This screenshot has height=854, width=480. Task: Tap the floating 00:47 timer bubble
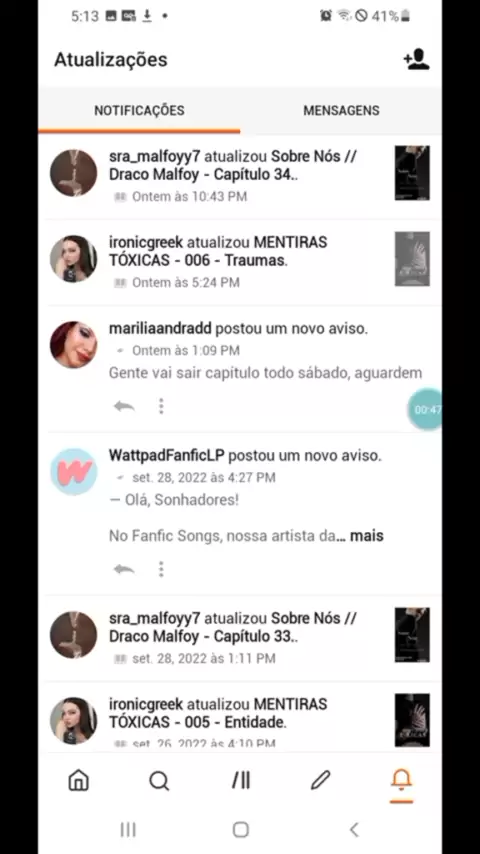click(426, 410)
